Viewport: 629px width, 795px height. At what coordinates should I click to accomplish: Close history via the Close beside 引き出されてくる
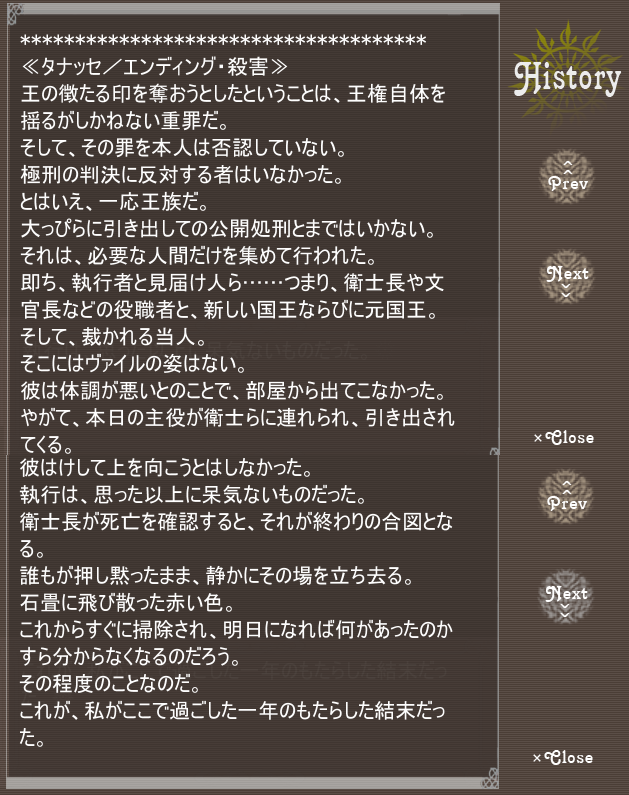pyautogui.click(x=563, y=437)
